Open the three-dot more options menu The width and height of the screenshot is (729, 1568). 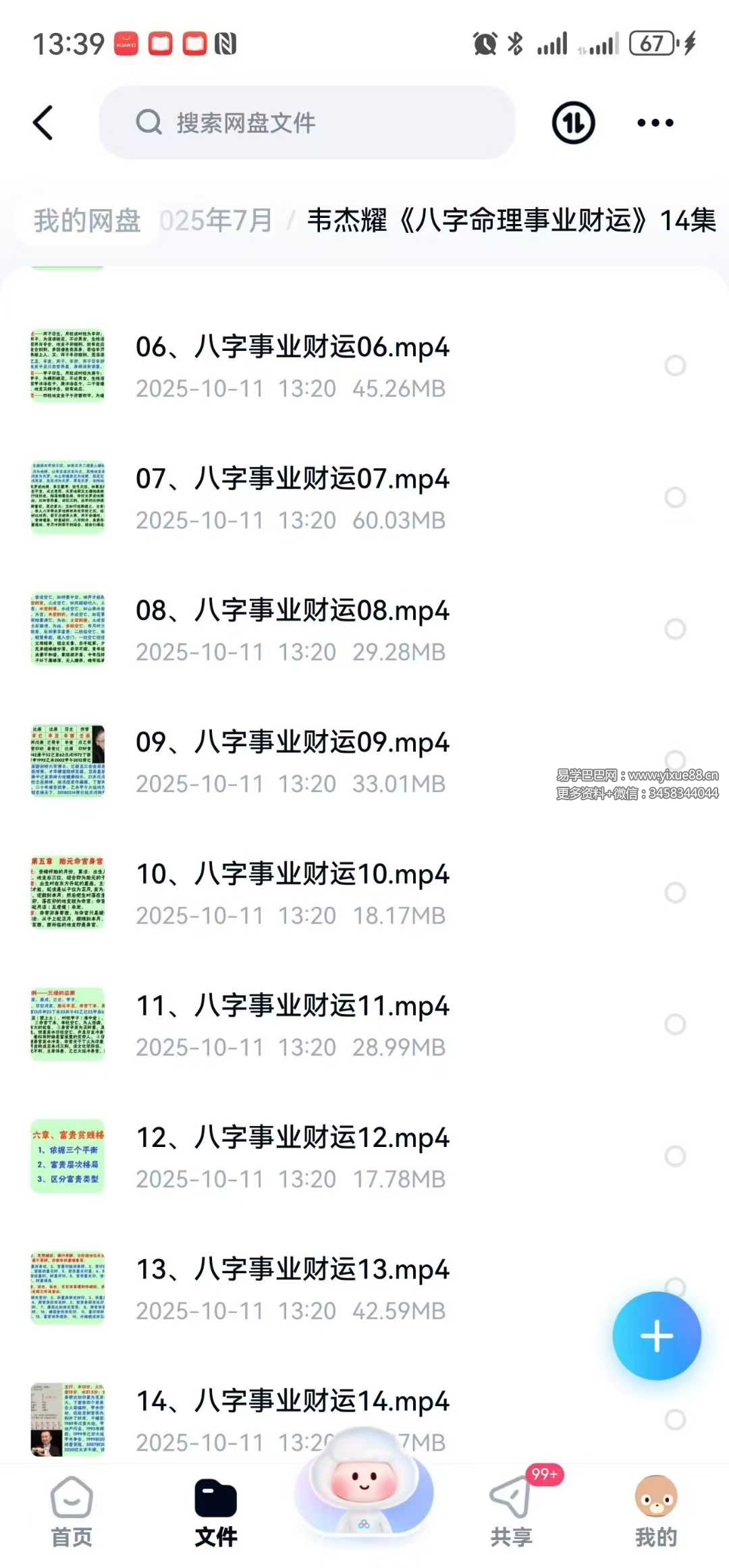click(x=653, y=122)
